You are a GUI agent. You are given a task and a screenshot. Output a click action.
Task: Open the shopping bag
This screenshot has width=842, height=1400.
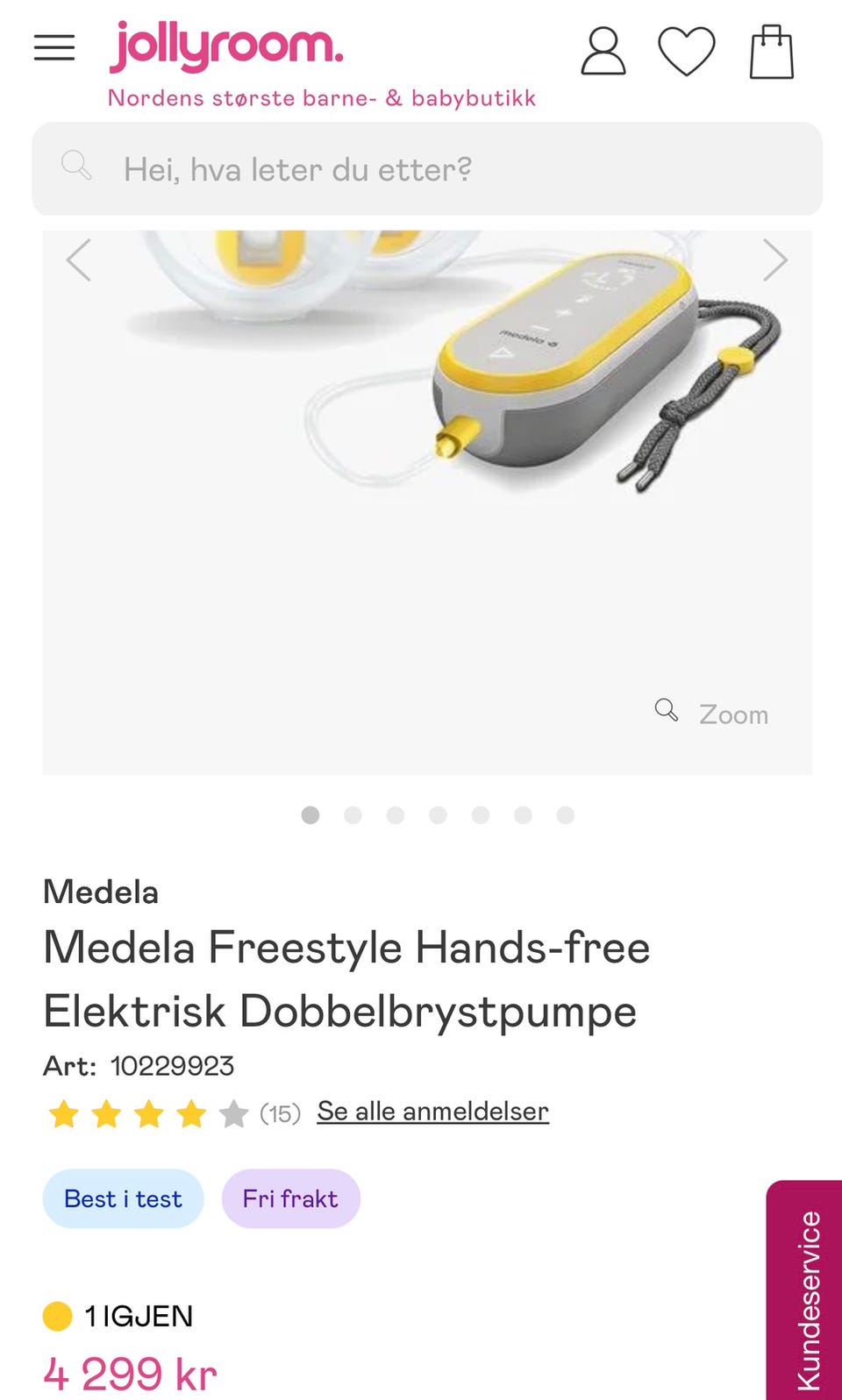click(x=772, y=52)
